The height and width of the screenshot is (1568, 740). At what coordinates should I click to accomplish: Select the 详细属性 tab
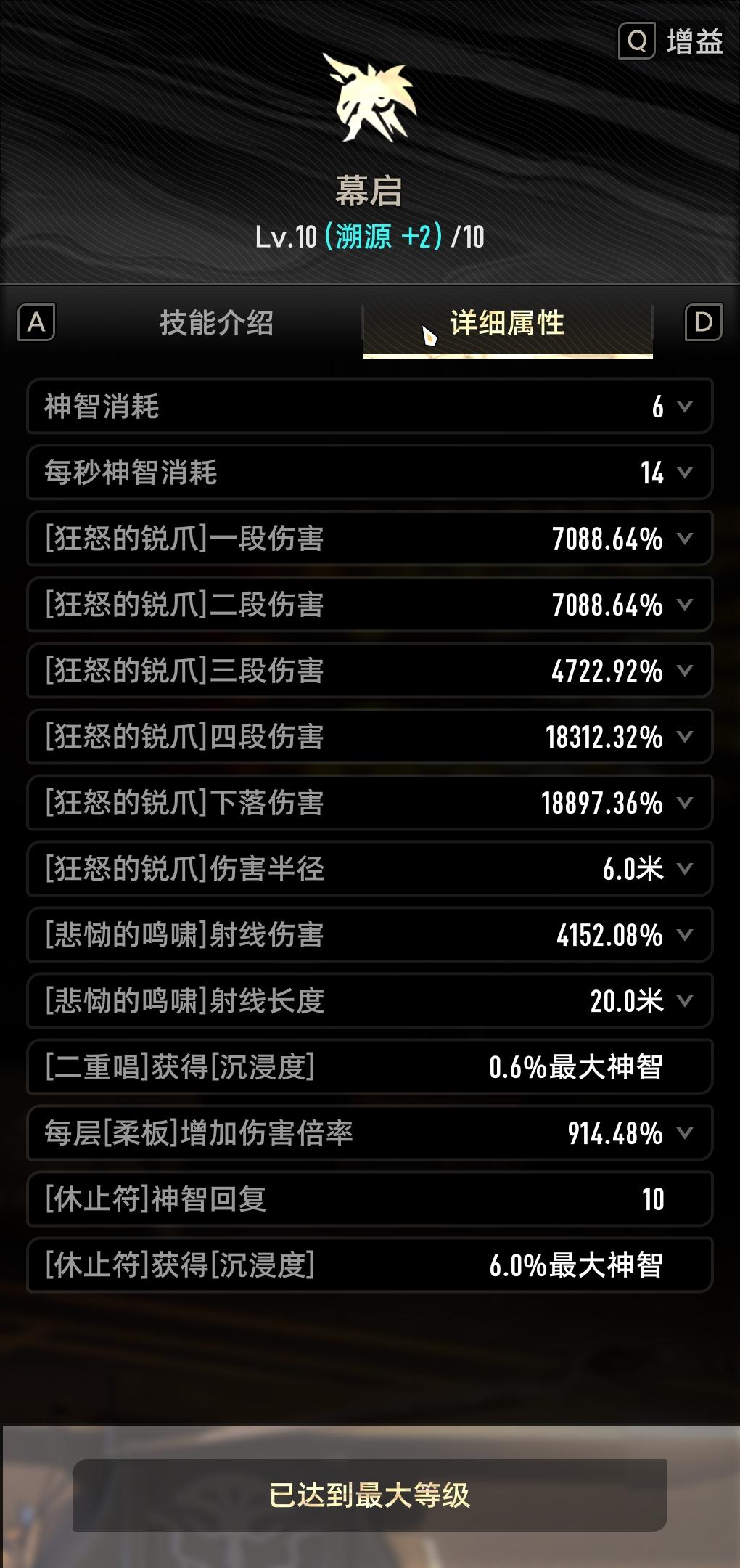pos(507,323)
